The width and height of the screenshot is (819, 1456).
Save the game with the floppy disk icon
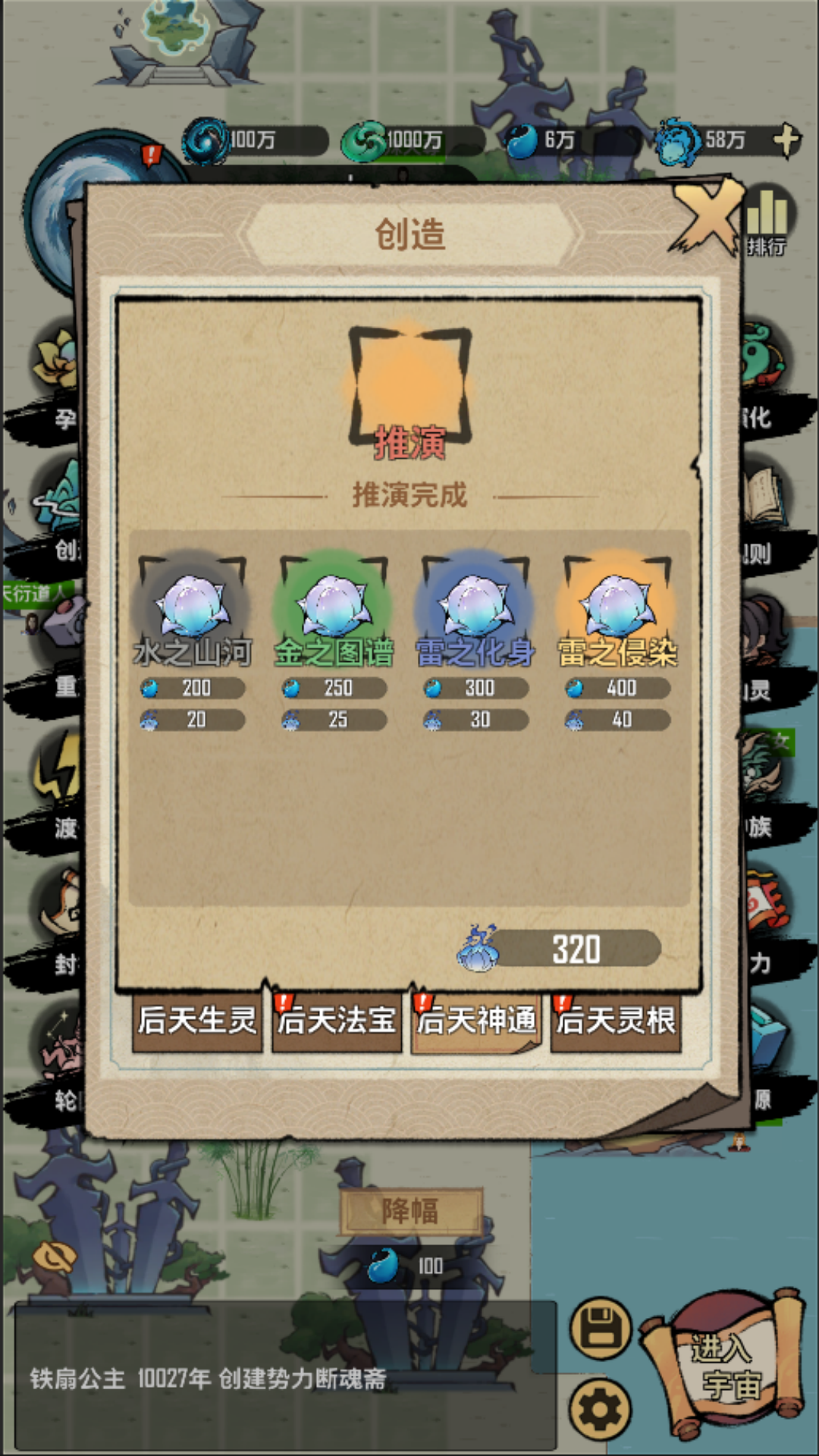click(x=601, y=1327)
